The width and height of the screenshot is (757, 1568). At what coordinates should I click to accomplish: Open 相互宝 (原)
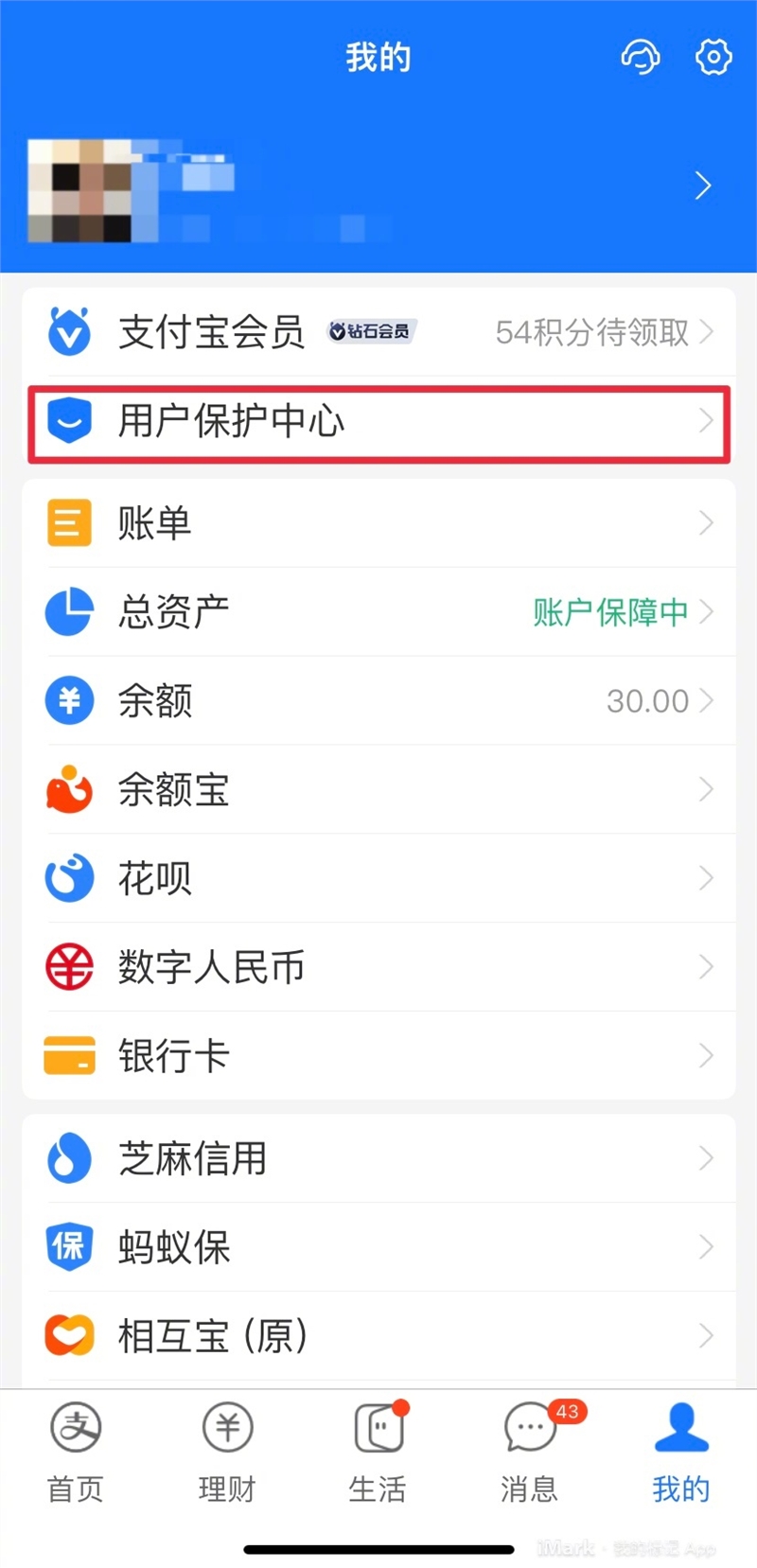pos(378,1336)
